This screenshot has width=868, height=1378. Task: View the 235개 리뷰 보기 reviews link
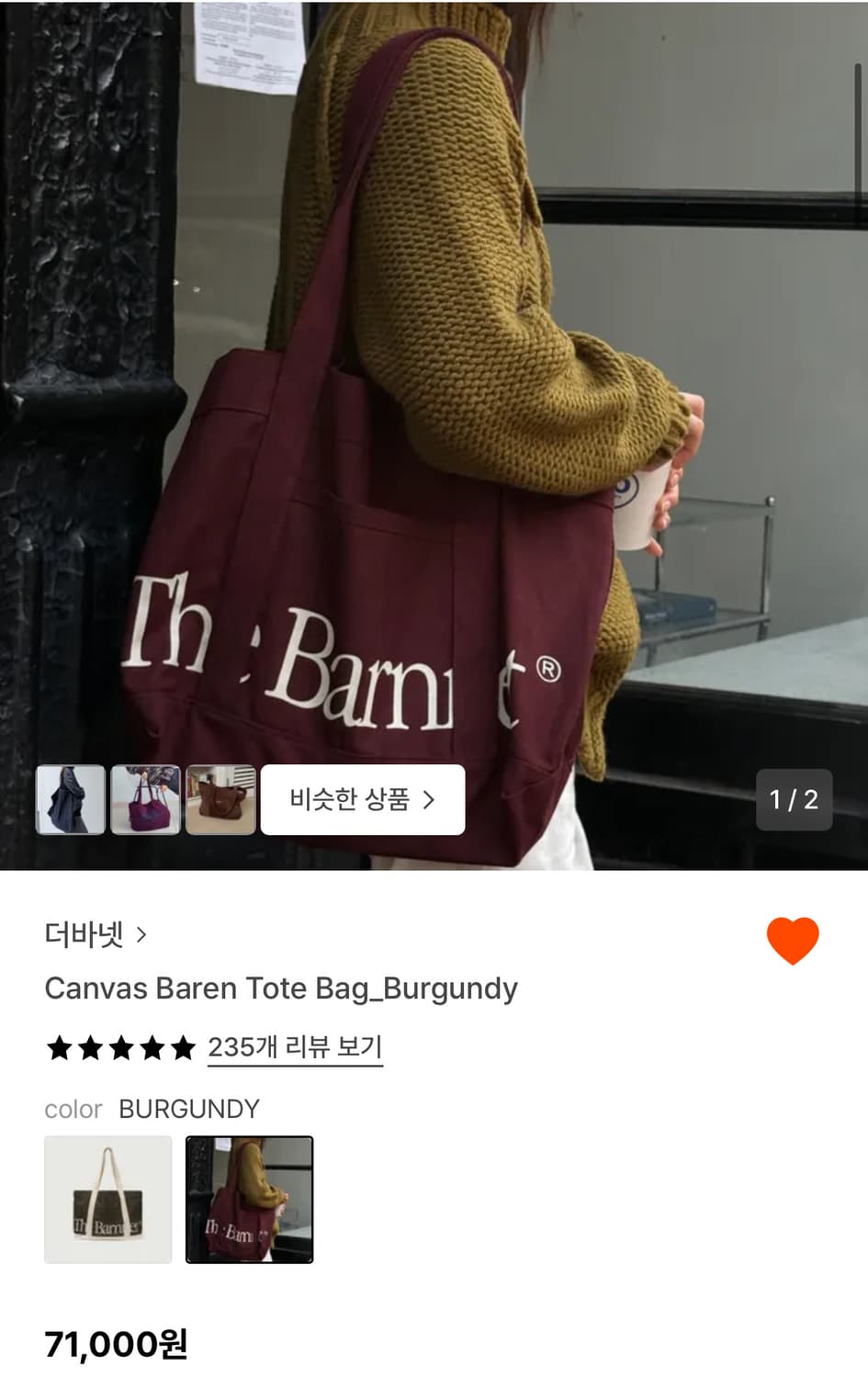click(x=295, y=1047)
